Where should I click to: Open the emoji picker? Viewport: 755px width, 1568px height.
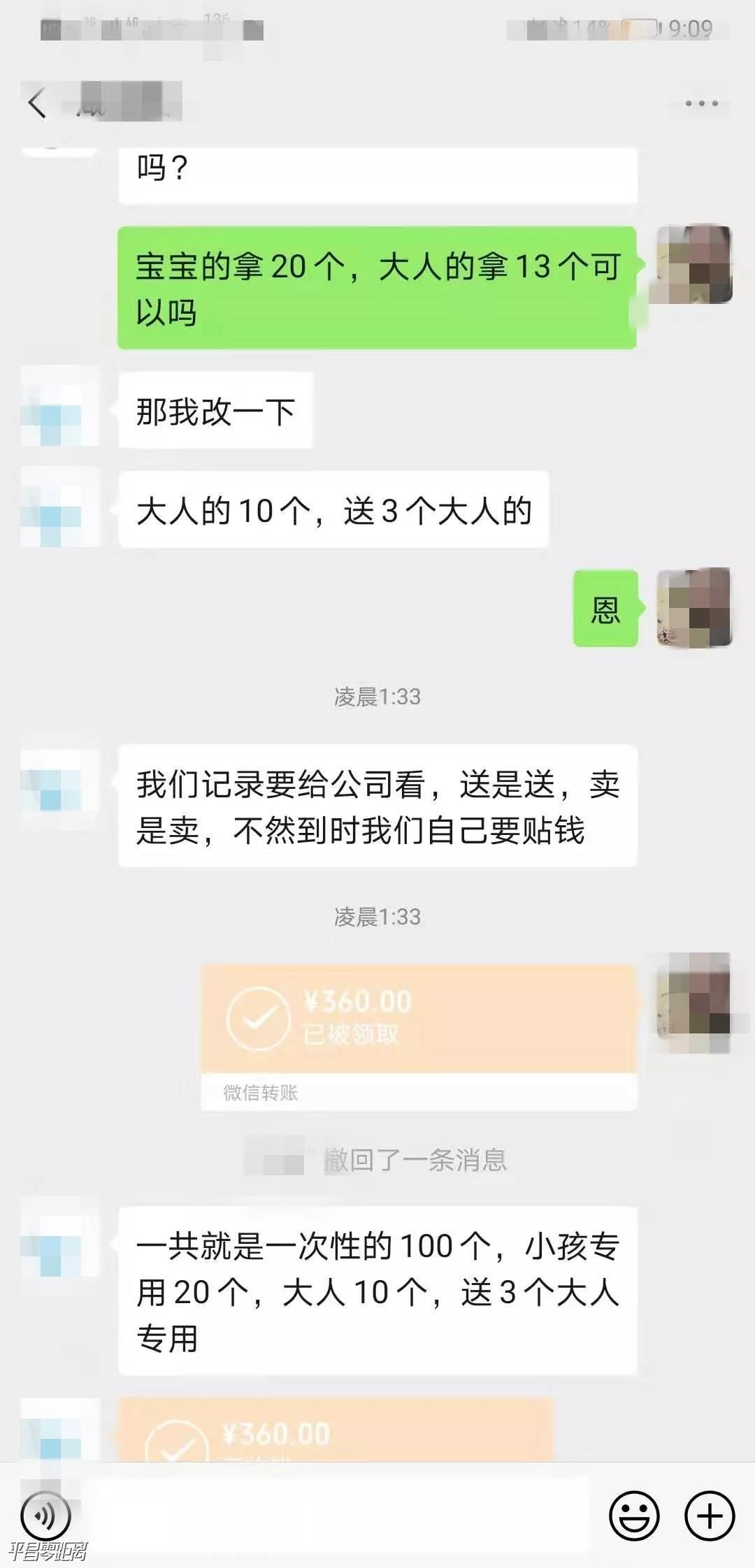(x=634, y=1516)
